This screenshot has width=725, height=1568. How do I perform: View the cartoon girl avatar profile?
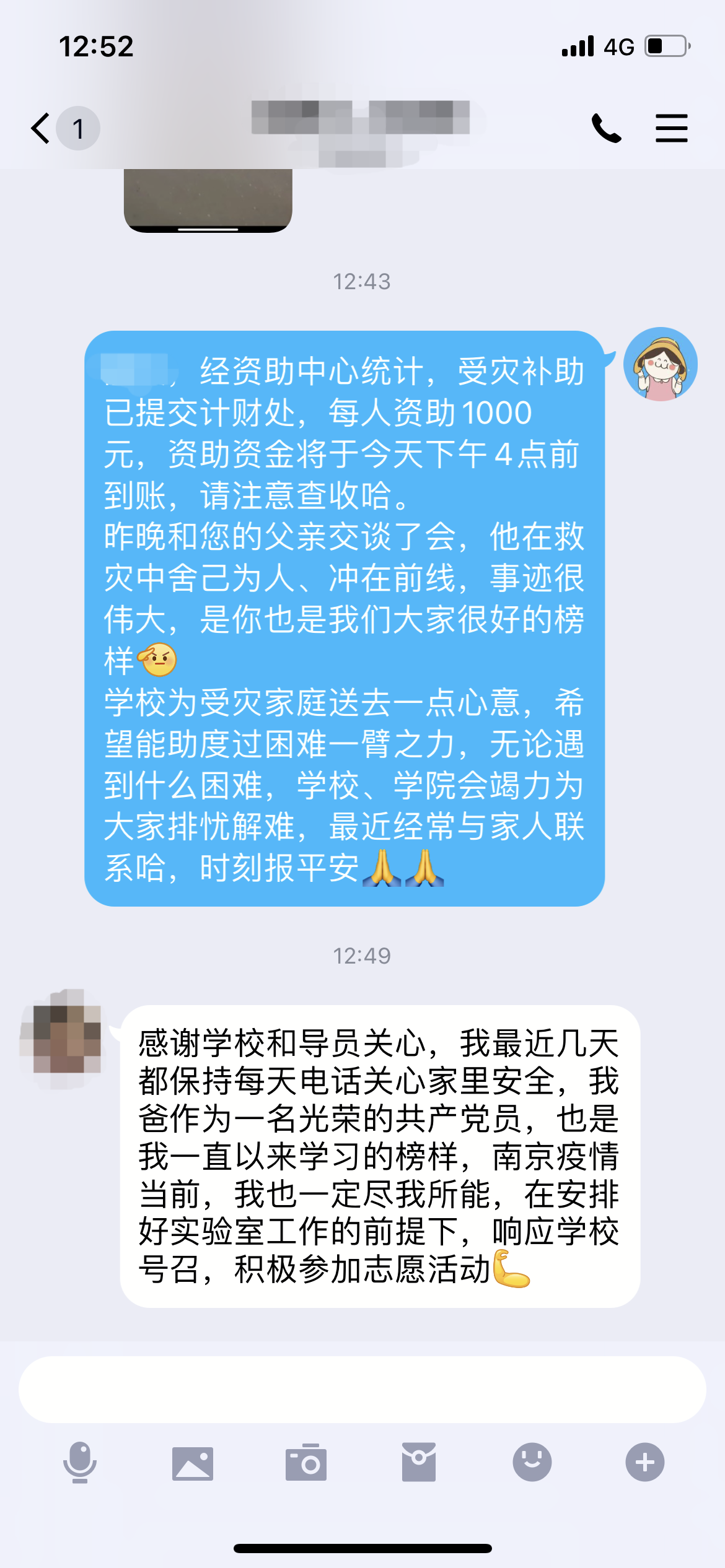point(661,364)
